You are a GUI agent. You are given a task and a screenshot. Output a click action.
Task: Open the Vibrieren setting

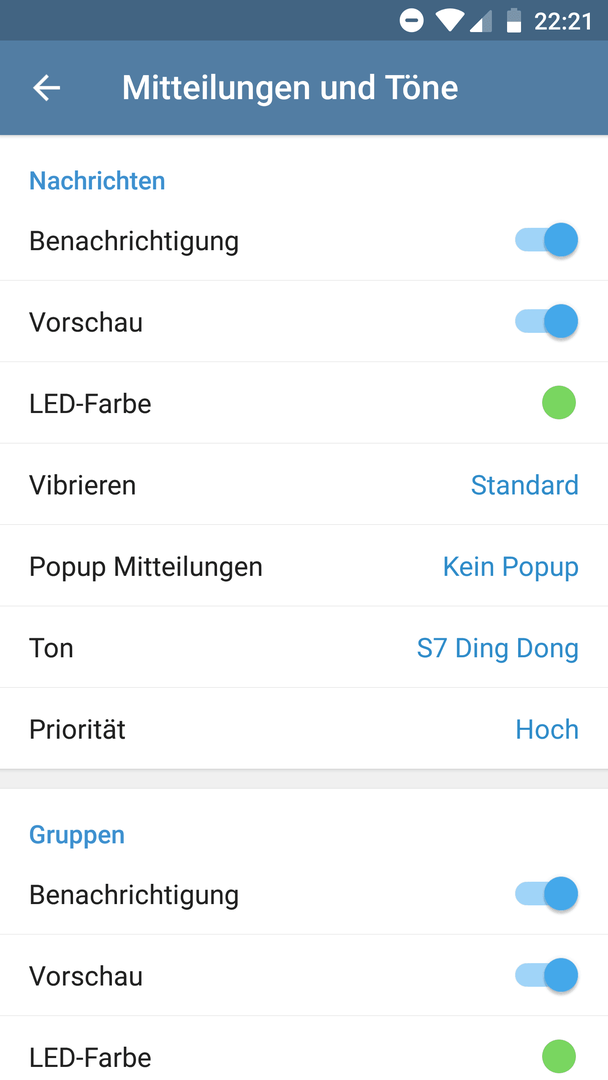[304, 484]
